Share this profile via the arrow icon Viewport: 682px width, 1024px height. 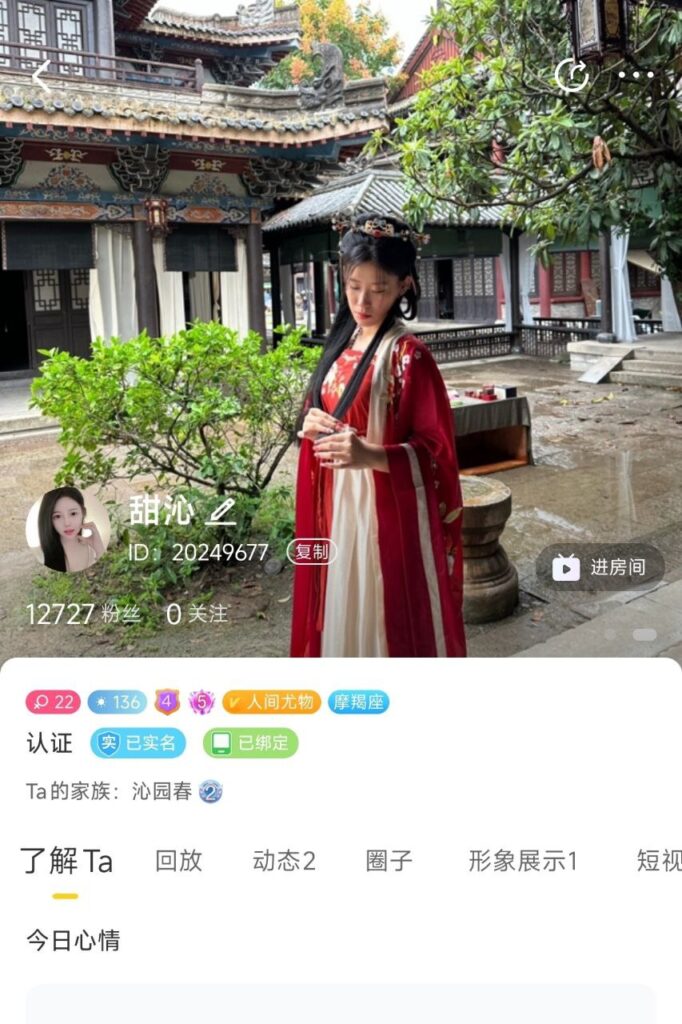(x=571, y=75)
